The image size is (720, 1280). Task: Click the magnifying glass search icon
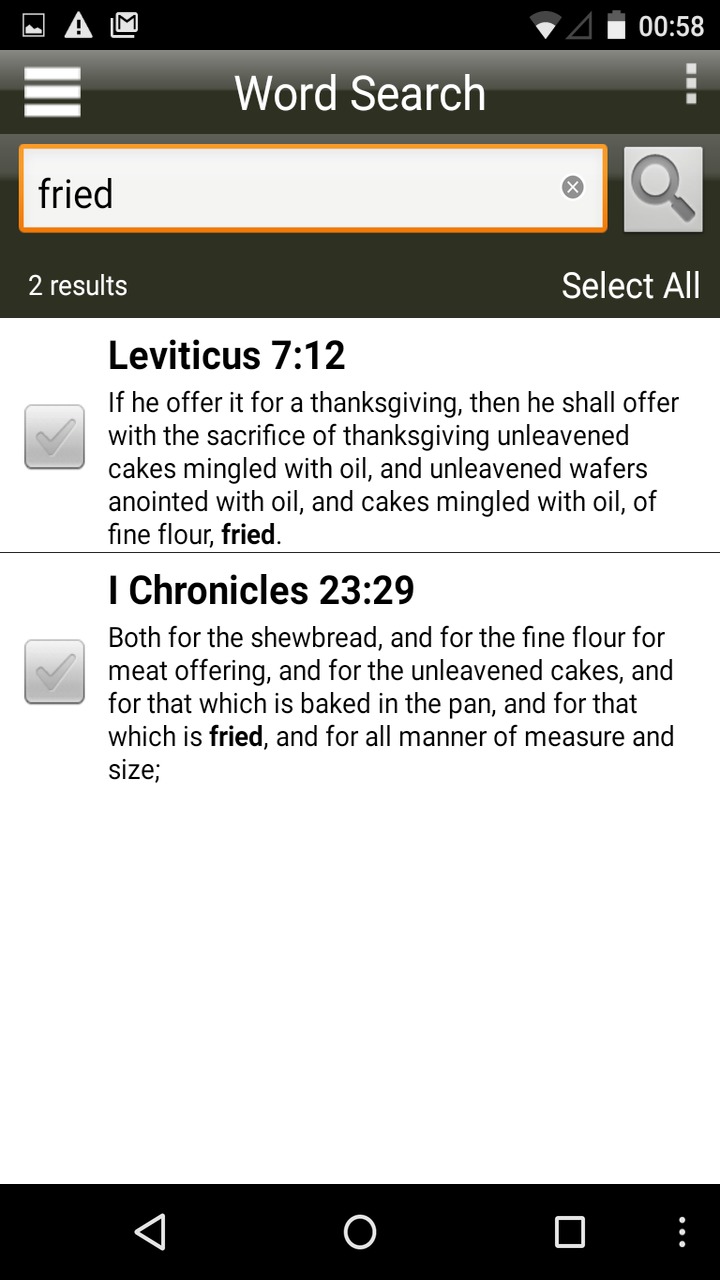pos(663,189)
